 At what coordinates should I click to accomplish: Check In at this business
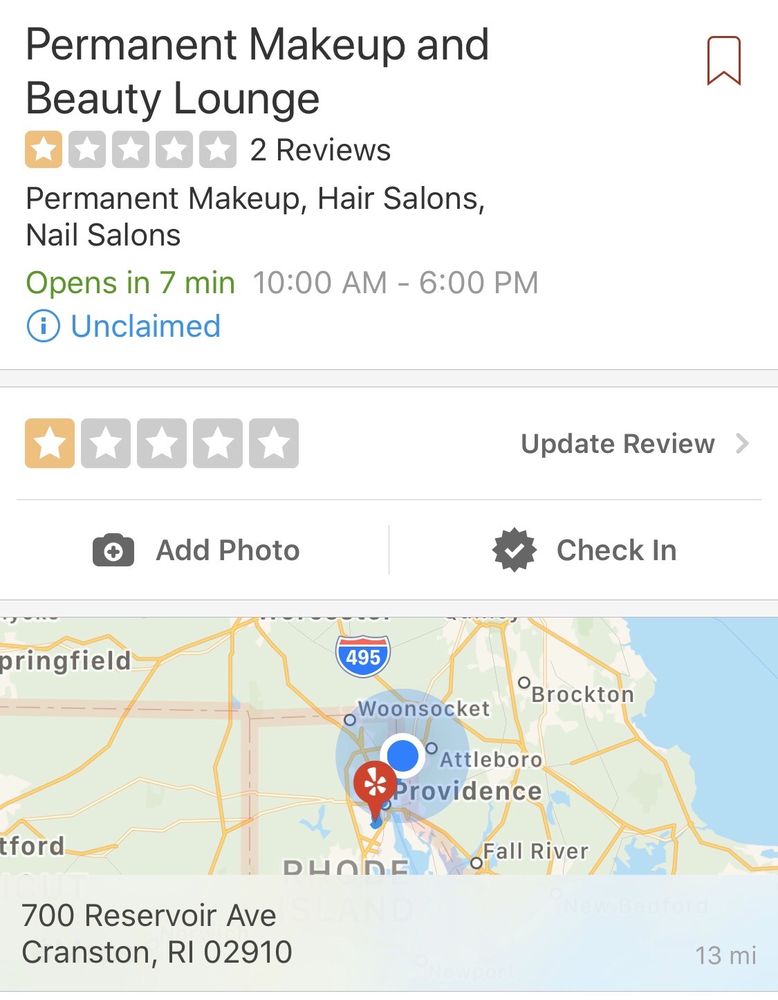click(x=584, y=550)
